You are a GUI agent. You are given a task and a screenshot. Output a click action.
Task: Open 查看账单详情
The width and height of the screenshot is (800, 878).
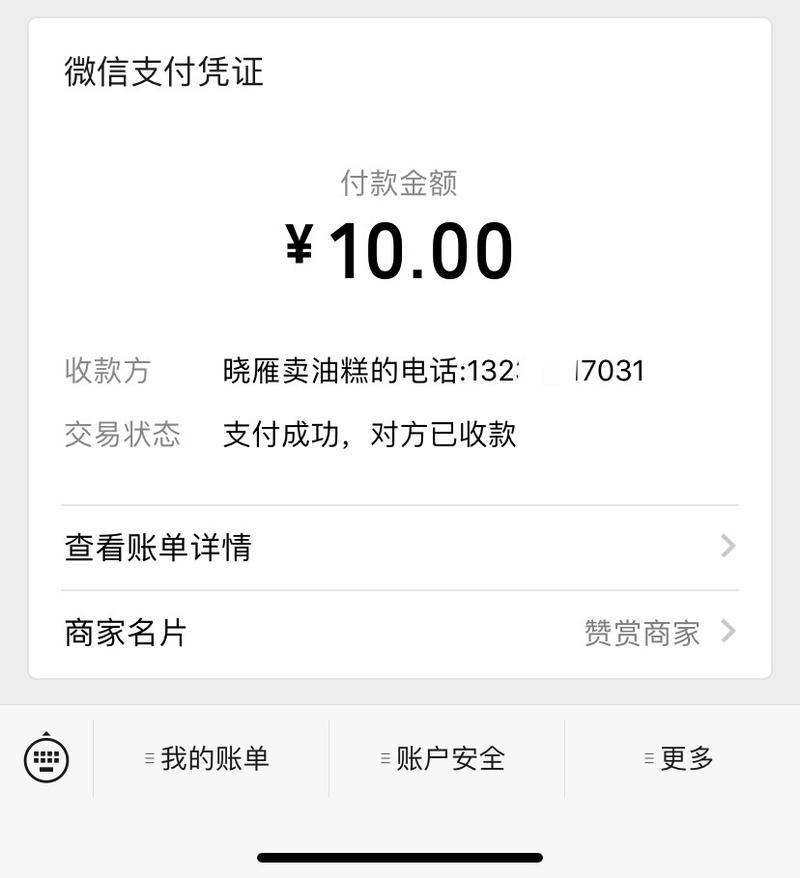tap(160, 547)
